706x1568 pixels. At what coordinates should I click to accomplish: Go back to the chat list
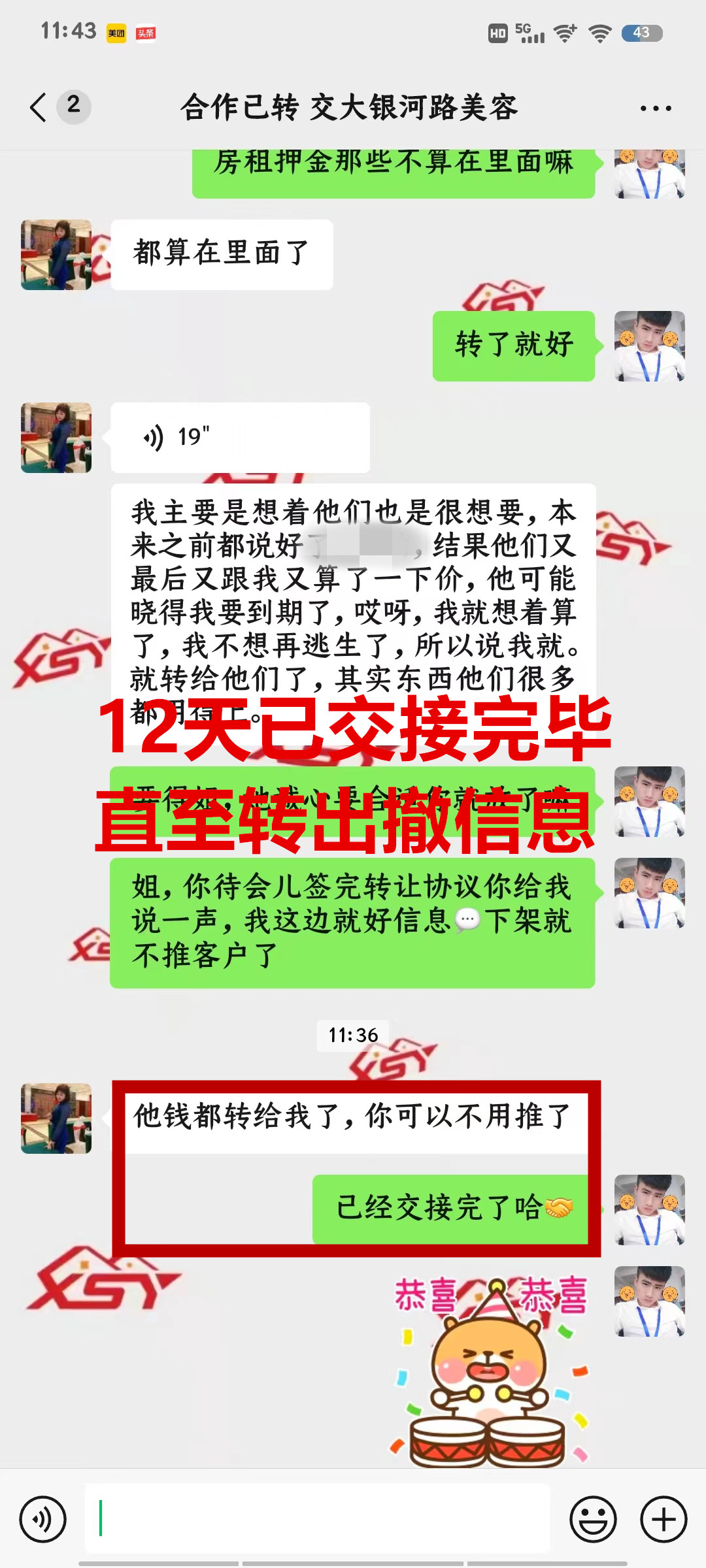click(x=39, y=107)
